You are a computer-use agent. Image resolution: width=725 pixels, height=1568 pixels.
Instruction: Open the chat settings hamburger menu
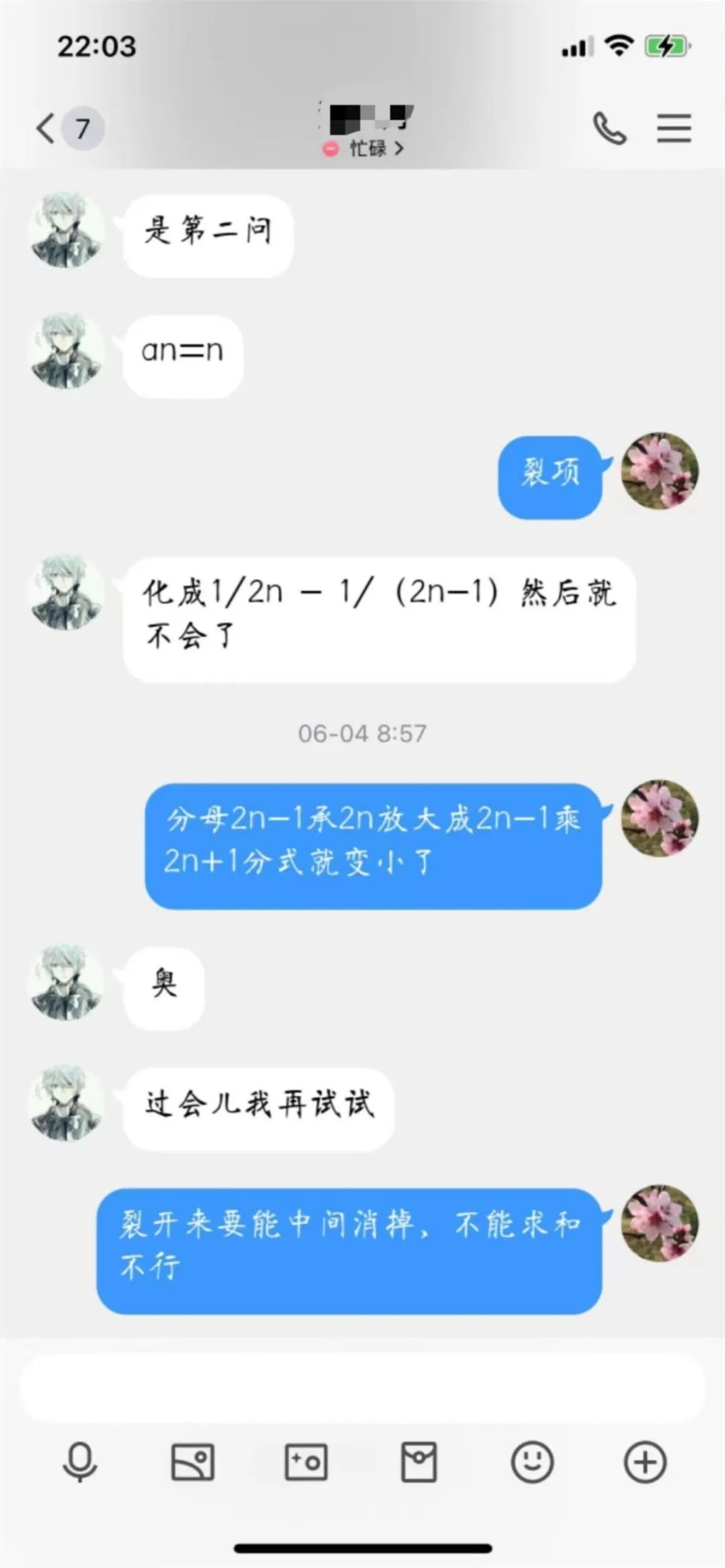673,129
